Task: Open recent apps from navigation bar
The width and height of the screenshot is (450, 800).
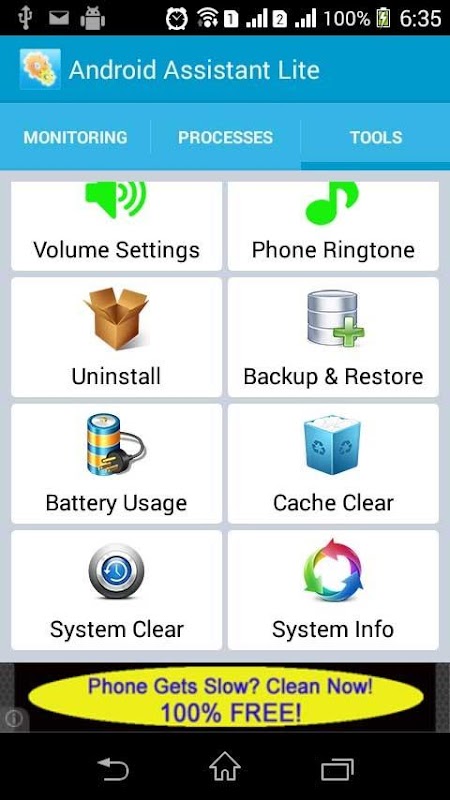Action: [x=337, y=769]
